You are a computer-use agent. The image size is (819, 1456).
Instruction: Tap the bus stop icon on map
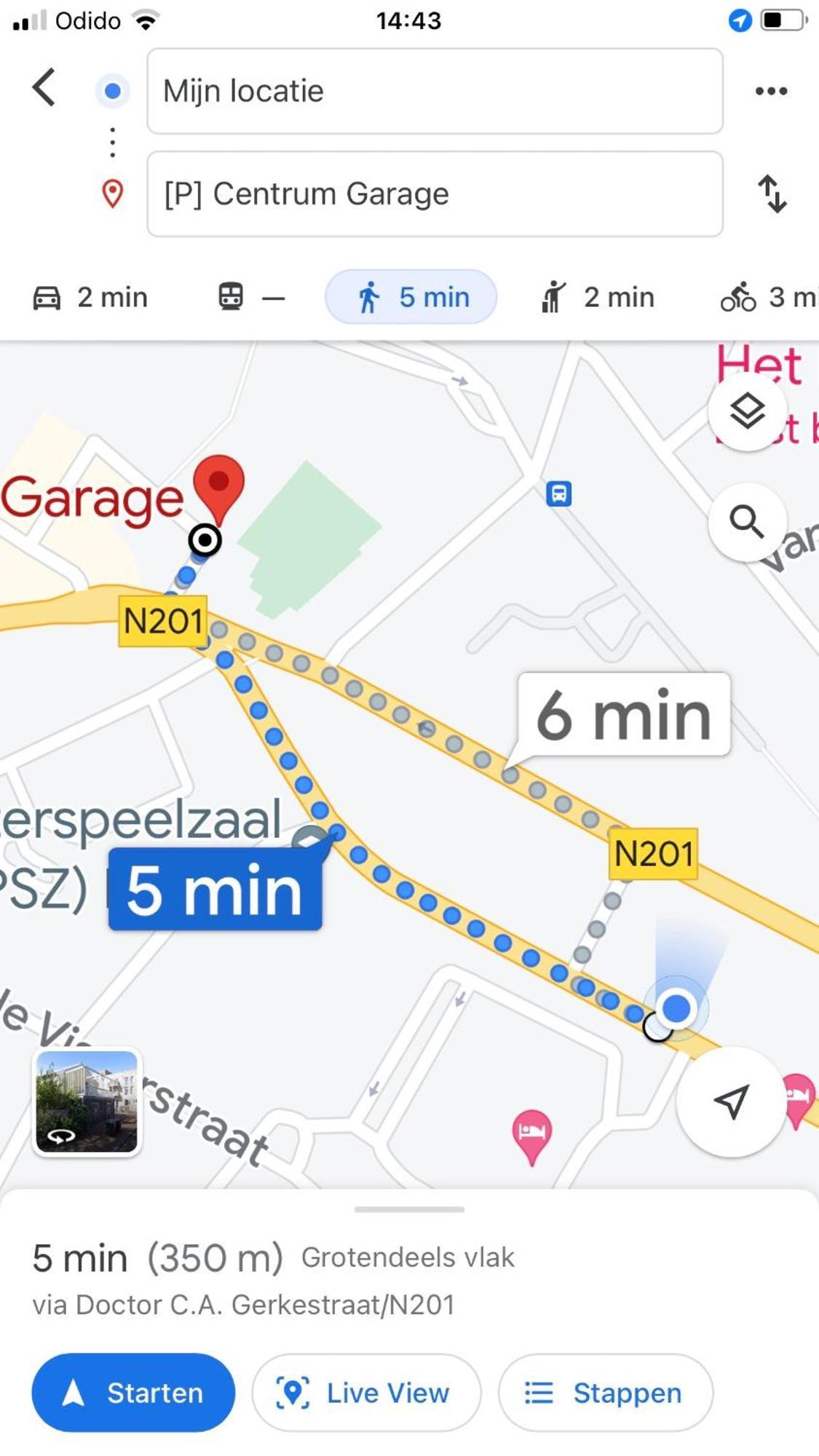click(559, 494)
